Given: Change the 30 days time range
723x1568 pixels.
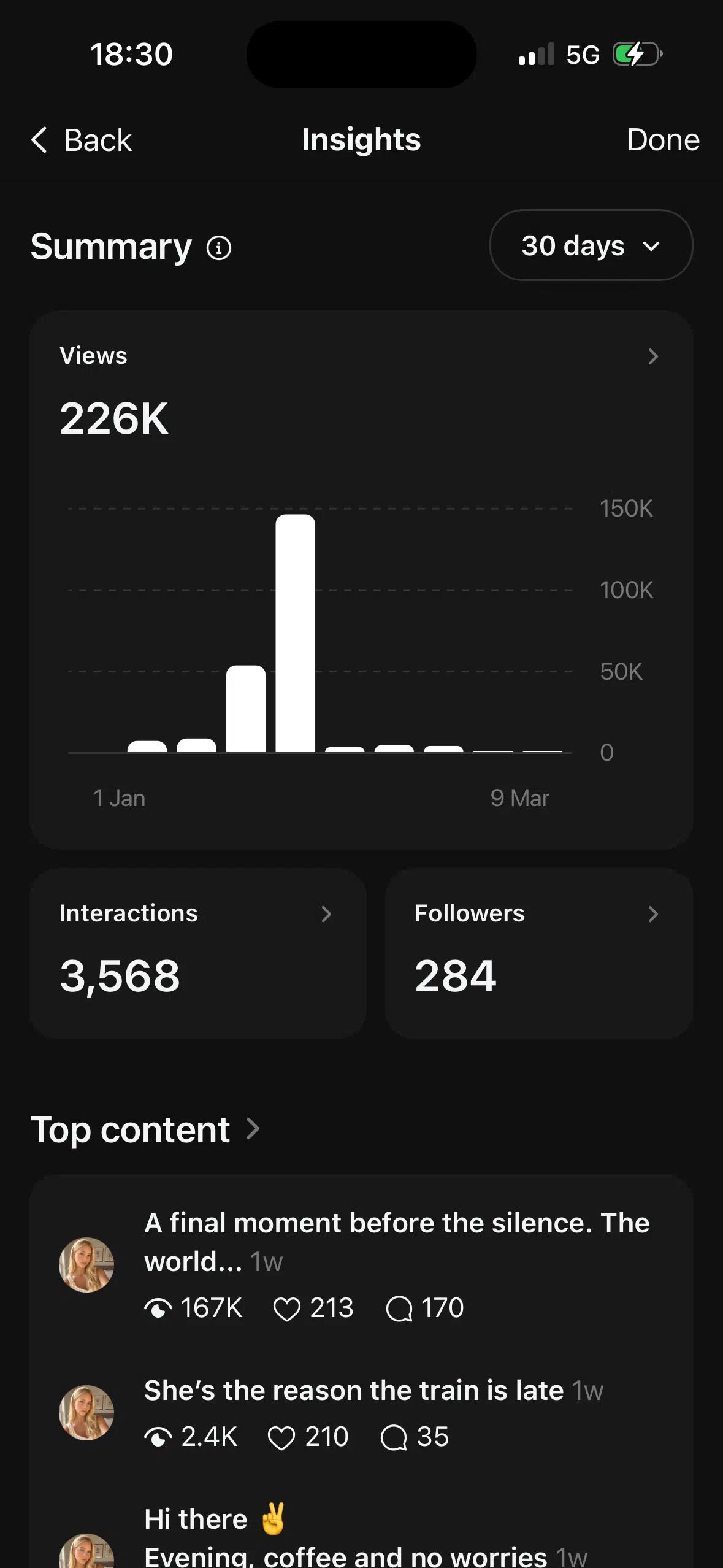Looking at the screenshot, I should click(591, 245).
